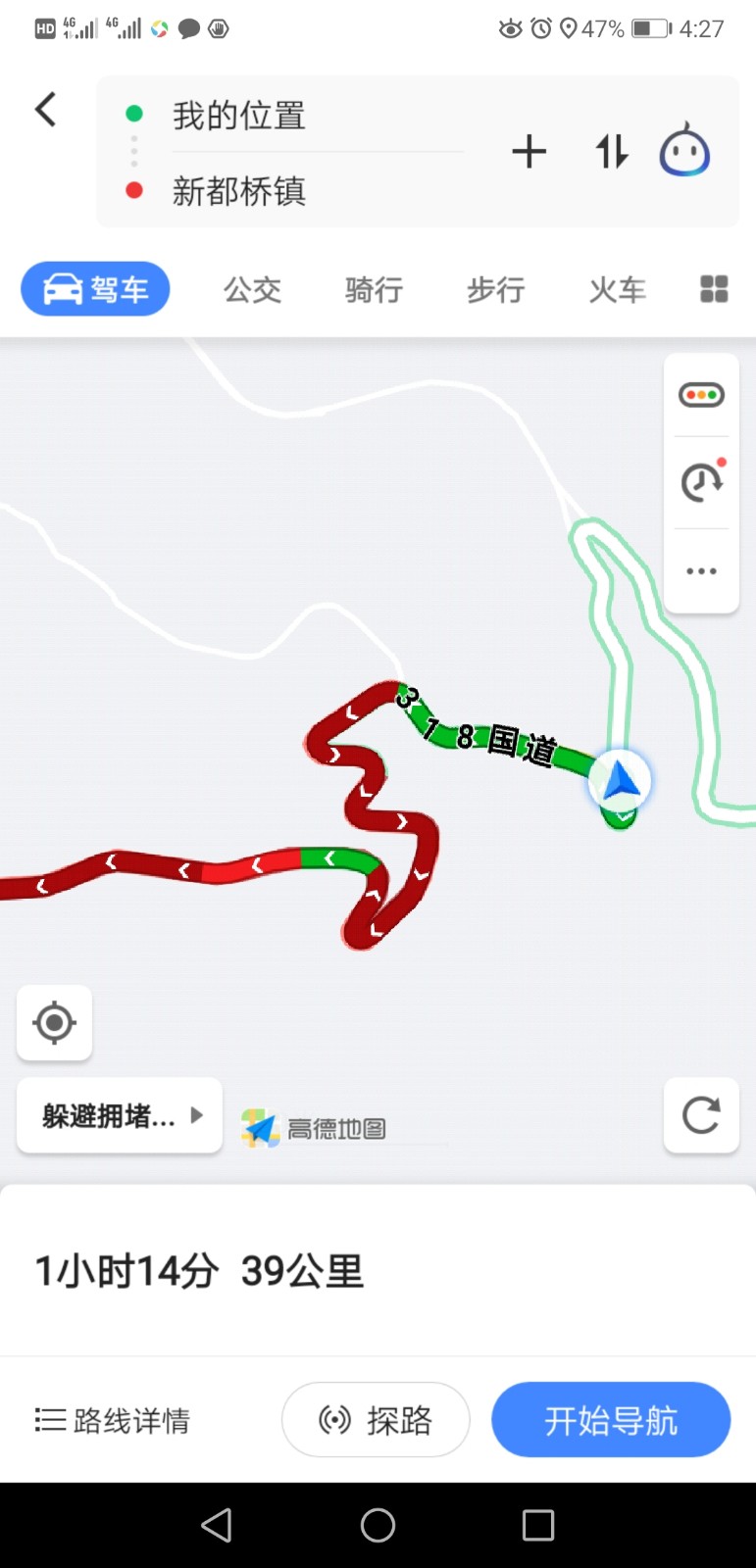Open more travel modes grid
The width and height of the screenshot is (756, 1568).
pyautogui.click(x=714, y=289)
